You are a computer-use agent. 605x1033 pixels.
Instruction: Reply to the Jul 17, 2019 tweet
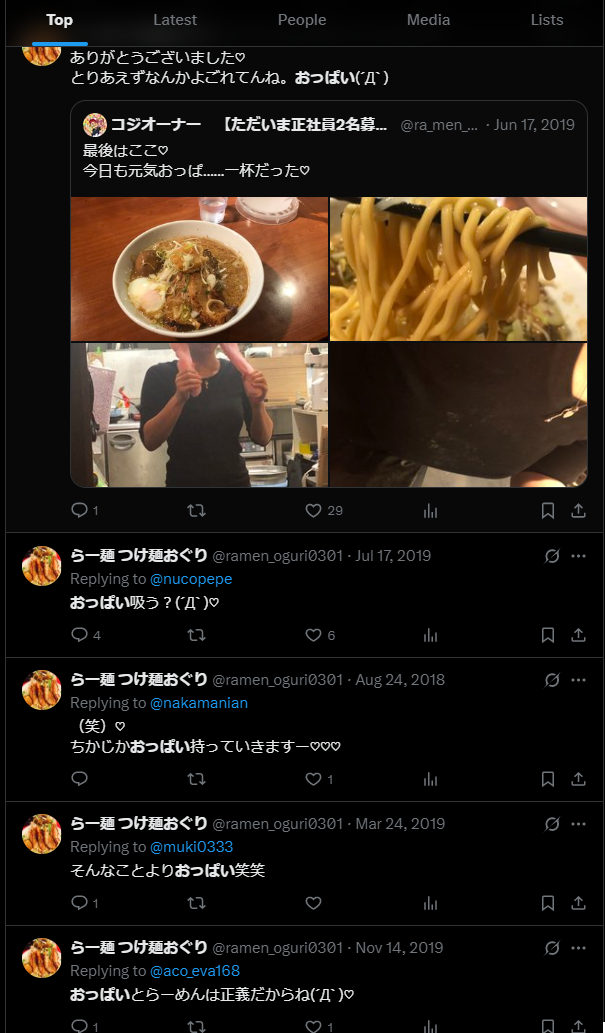[x=80, y=635]
